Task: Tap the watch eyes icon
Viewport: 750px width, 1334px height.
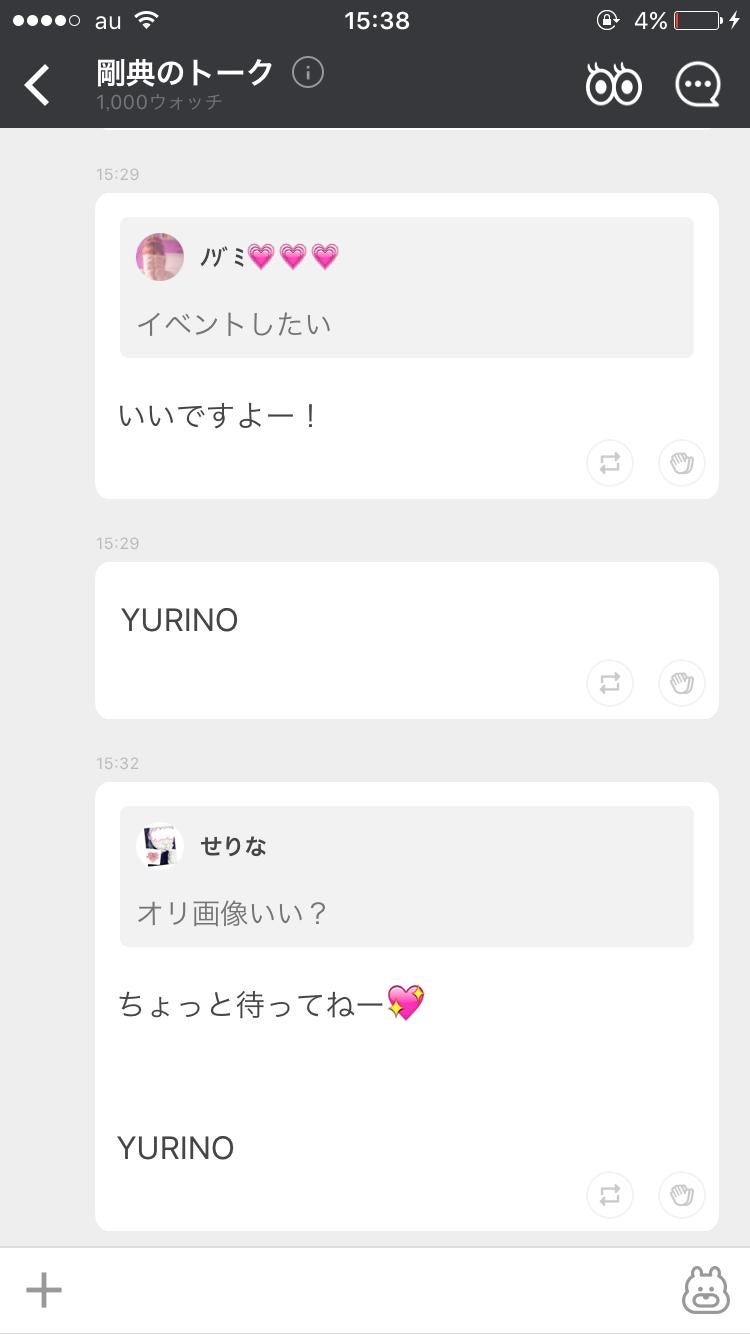Action: 613,85
